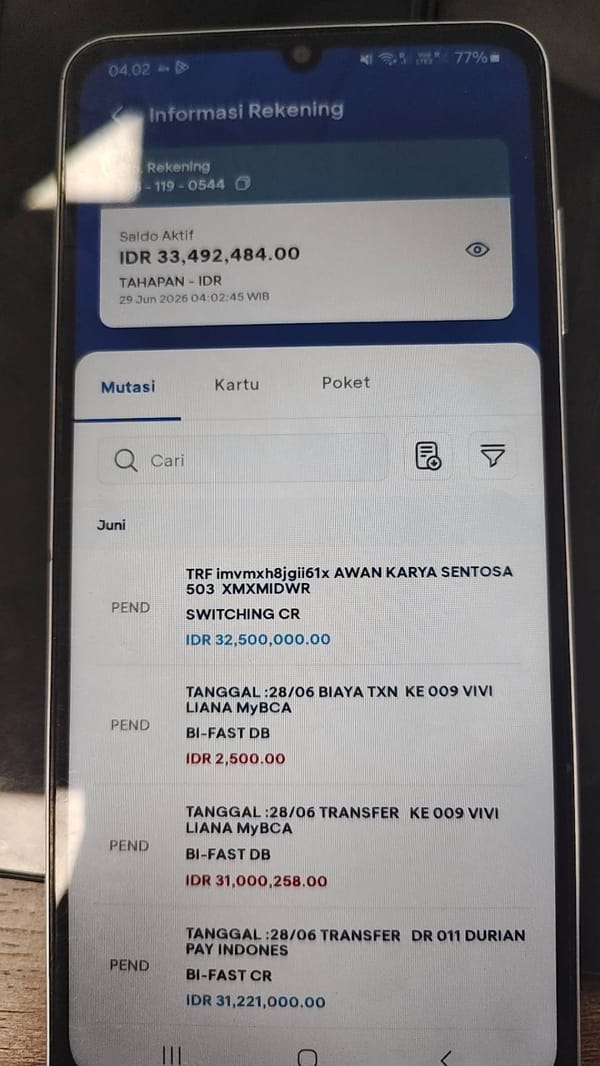
Task: Switch to the Kartu tab
Action: (236, 384)
